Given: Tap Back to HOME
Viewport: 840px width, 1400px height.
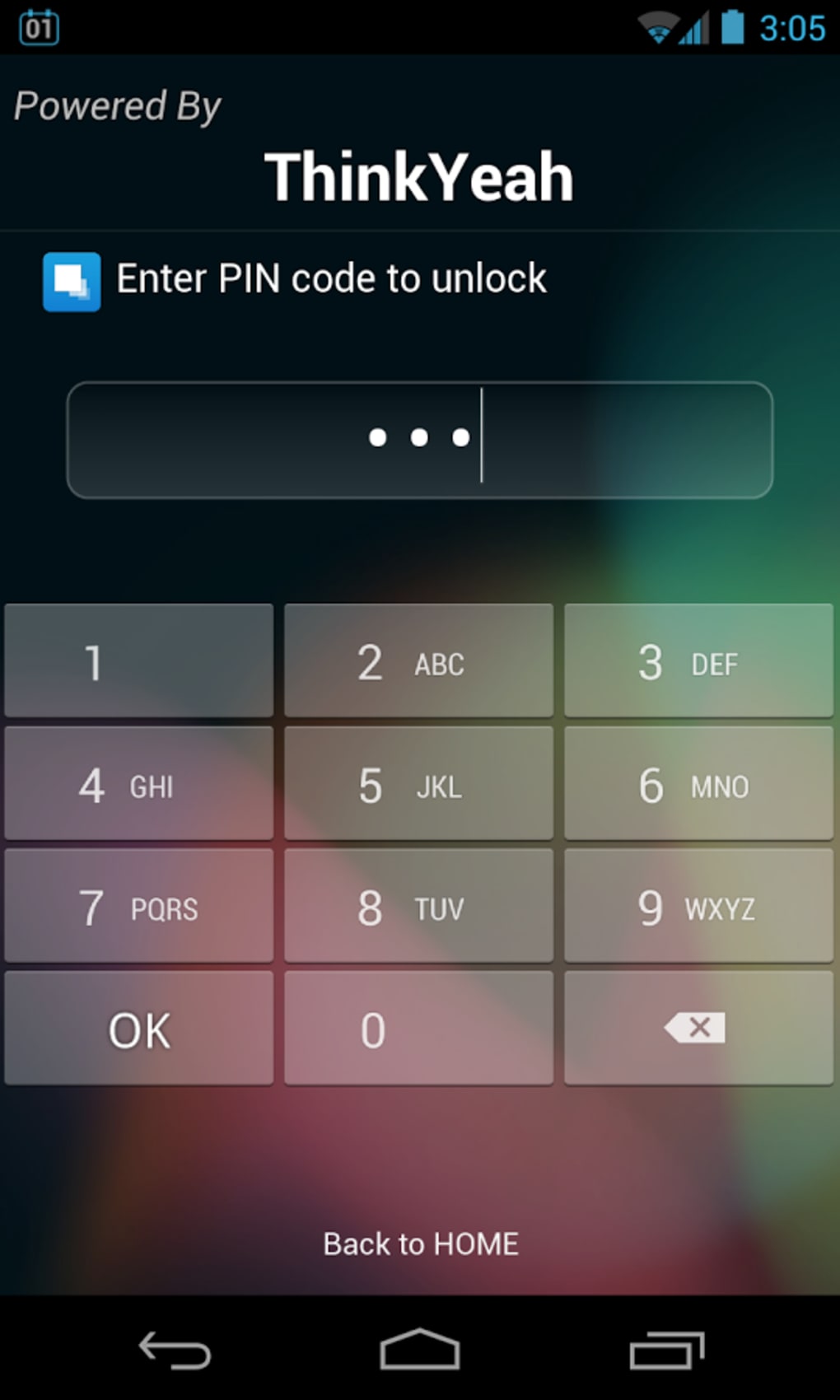Looking at the screenshot, I should [421, 1244].
